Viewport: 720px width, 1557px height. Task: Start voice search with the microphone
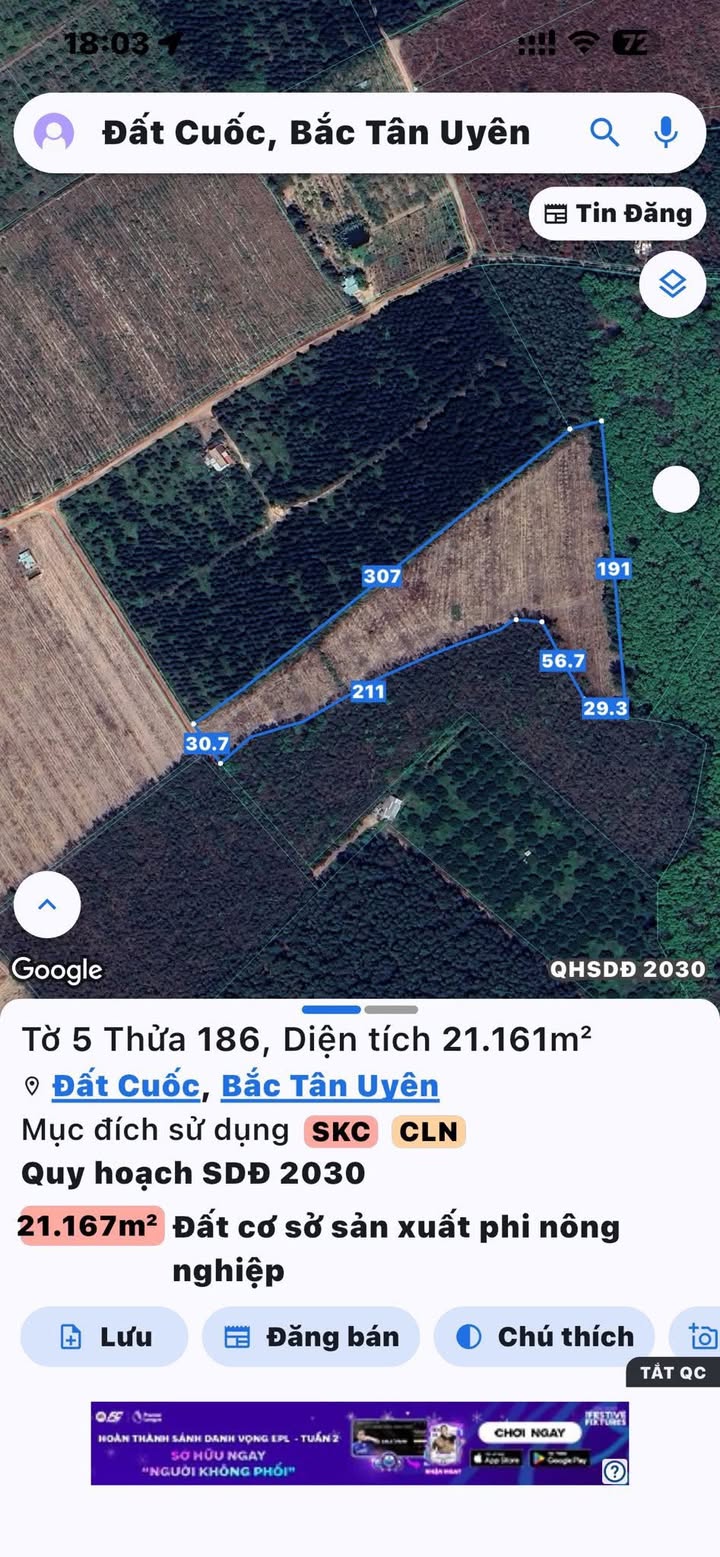point(665,132)
